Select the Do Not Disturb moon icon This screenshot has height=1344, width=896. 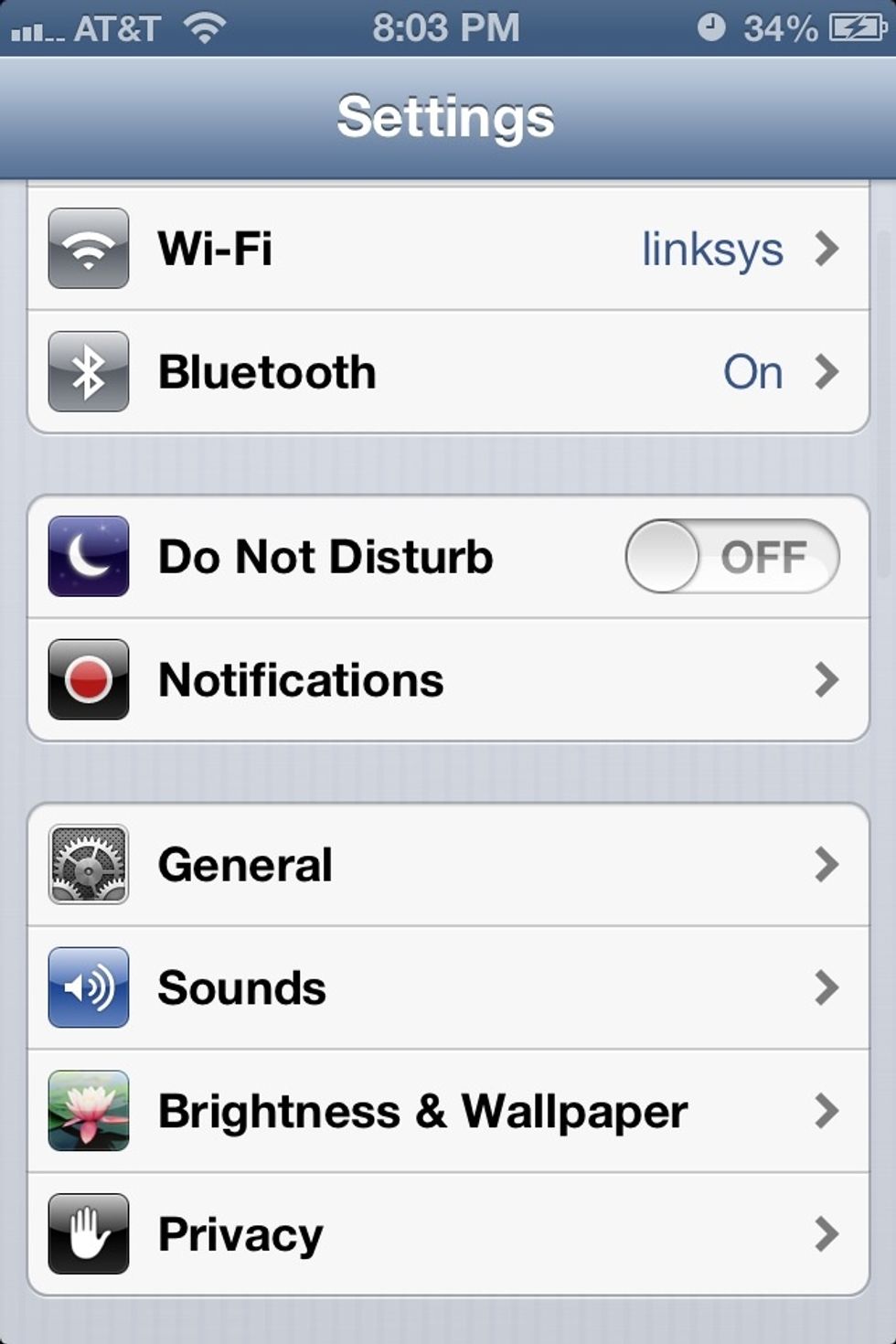[88, 556]
